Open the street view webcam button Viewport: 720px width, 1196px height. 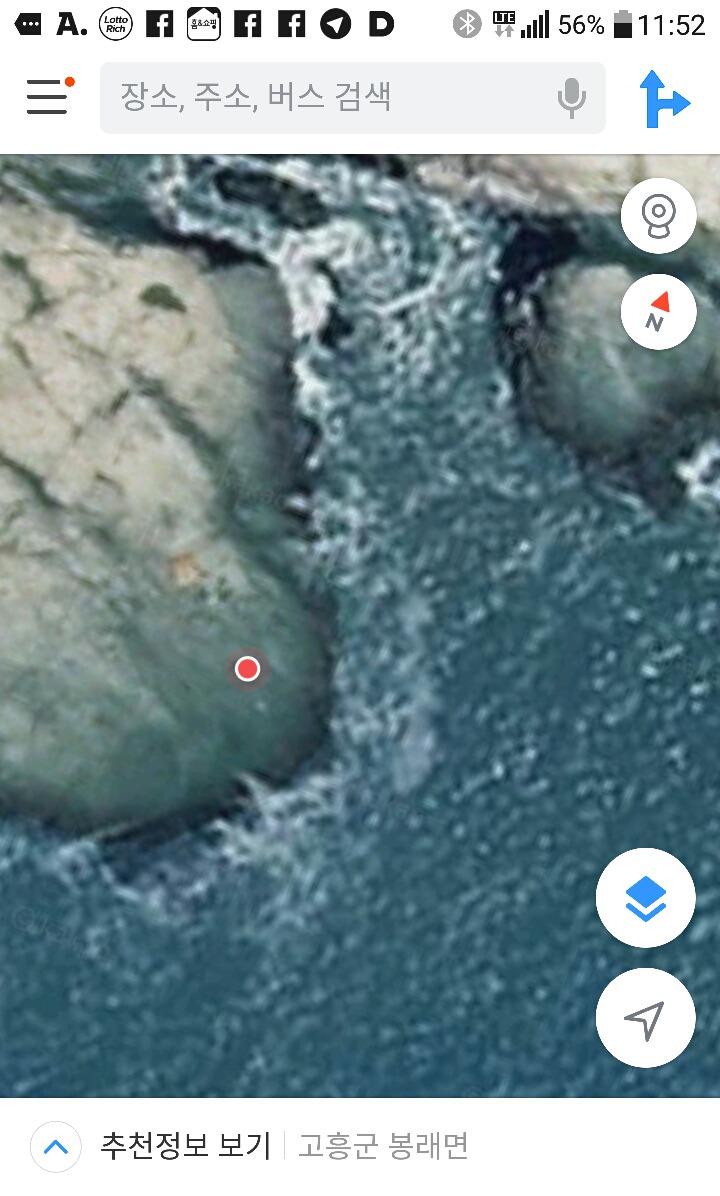658,216
